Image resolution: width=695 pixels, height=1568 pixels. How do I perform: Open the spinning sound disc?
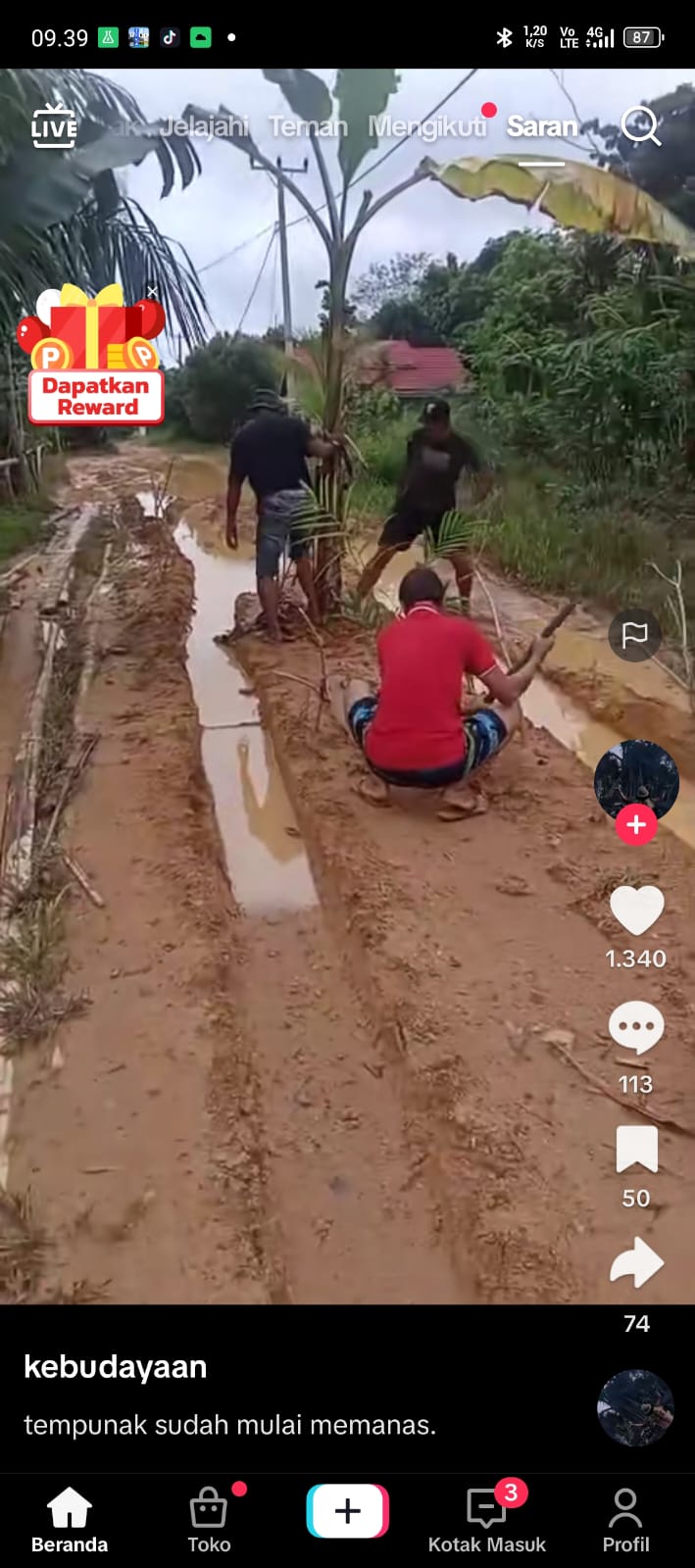[x=635, y=1408]
